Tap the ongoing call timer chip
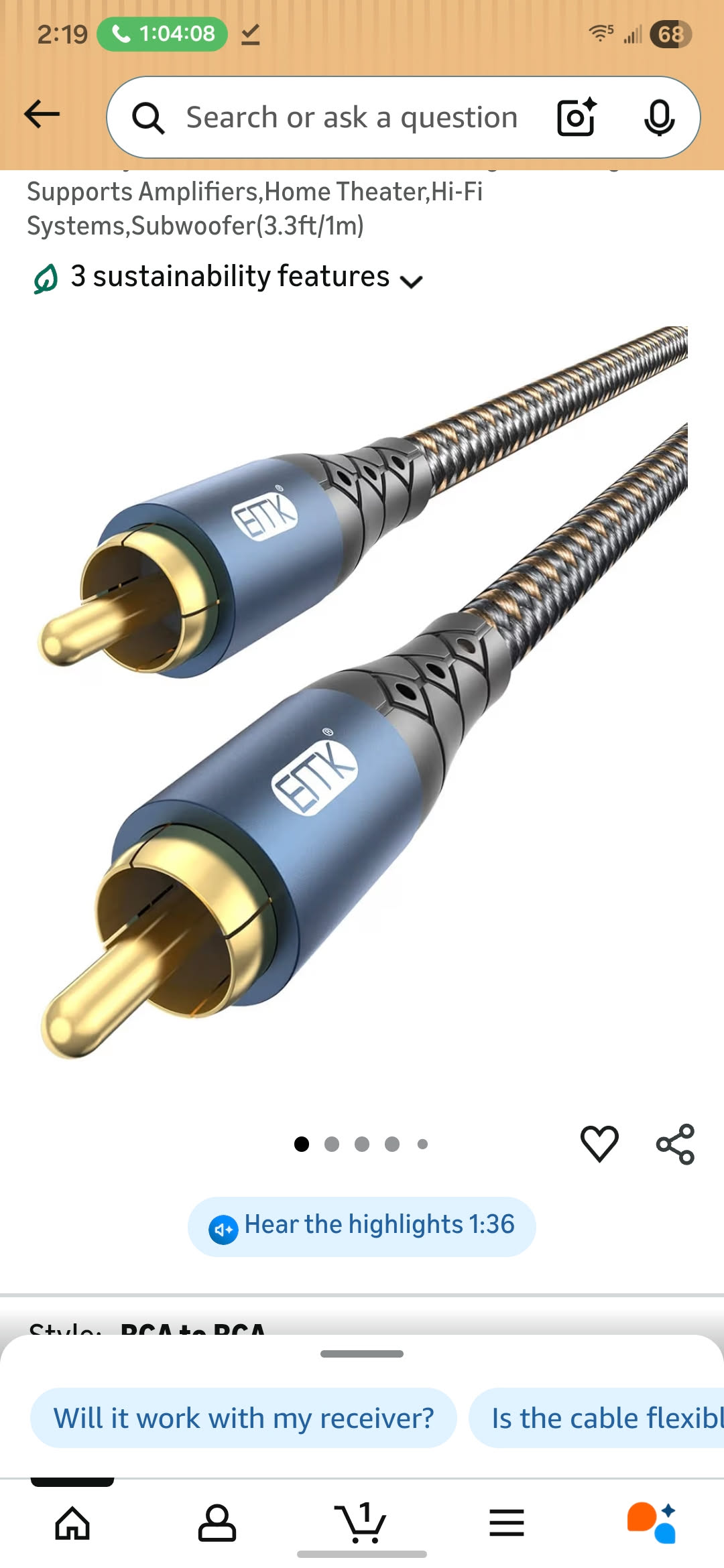Viewport: 724px width, 1568px height. pos(162,34)
